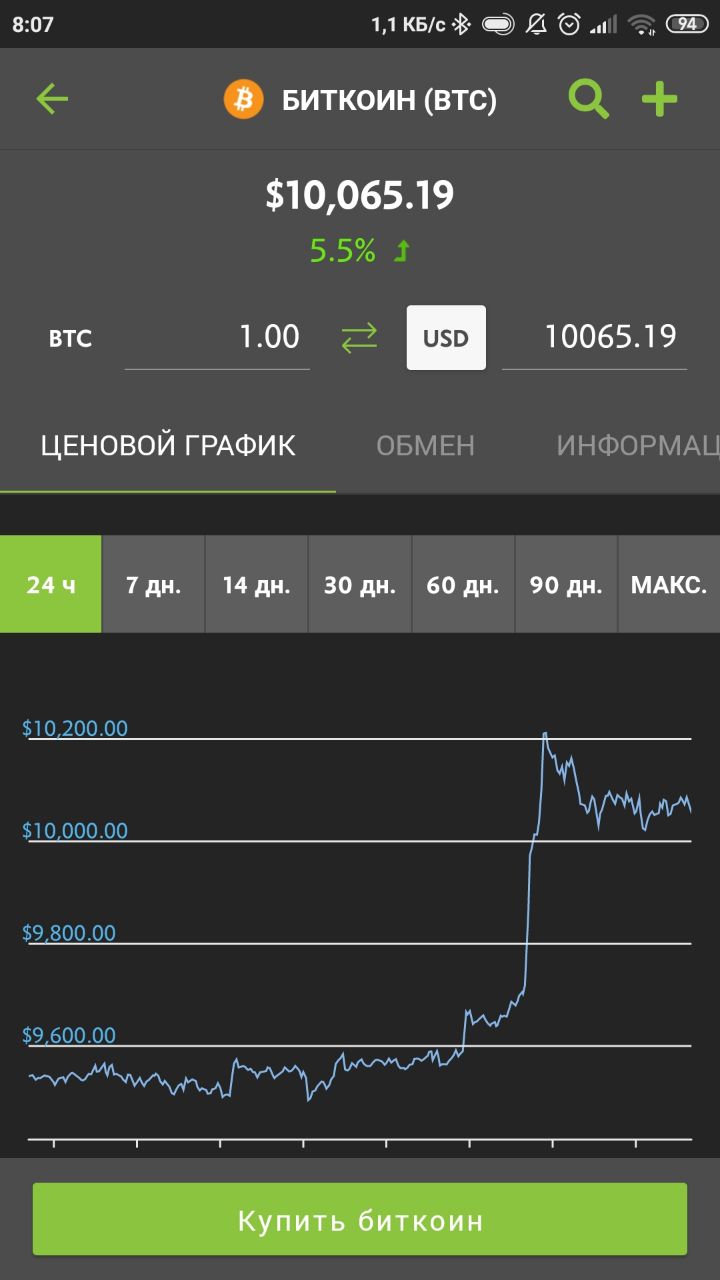720x1280 pixels.
Task: Go back using the green arrow
Action: click(52, 99)
